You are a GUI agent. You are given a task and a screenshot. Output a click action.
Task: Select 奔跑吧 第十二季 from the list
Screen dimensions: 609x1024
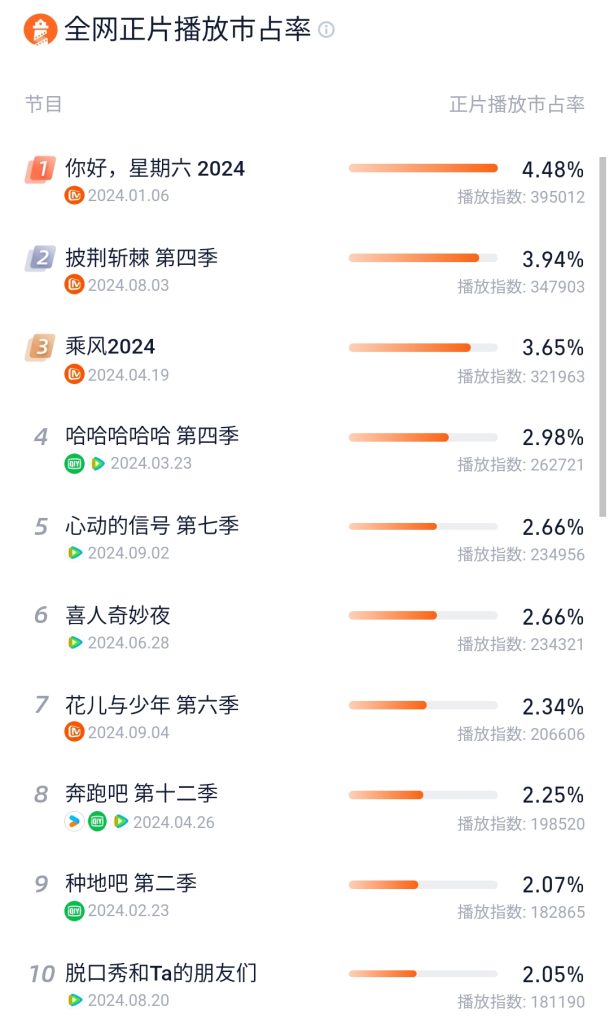click(141, 794)
